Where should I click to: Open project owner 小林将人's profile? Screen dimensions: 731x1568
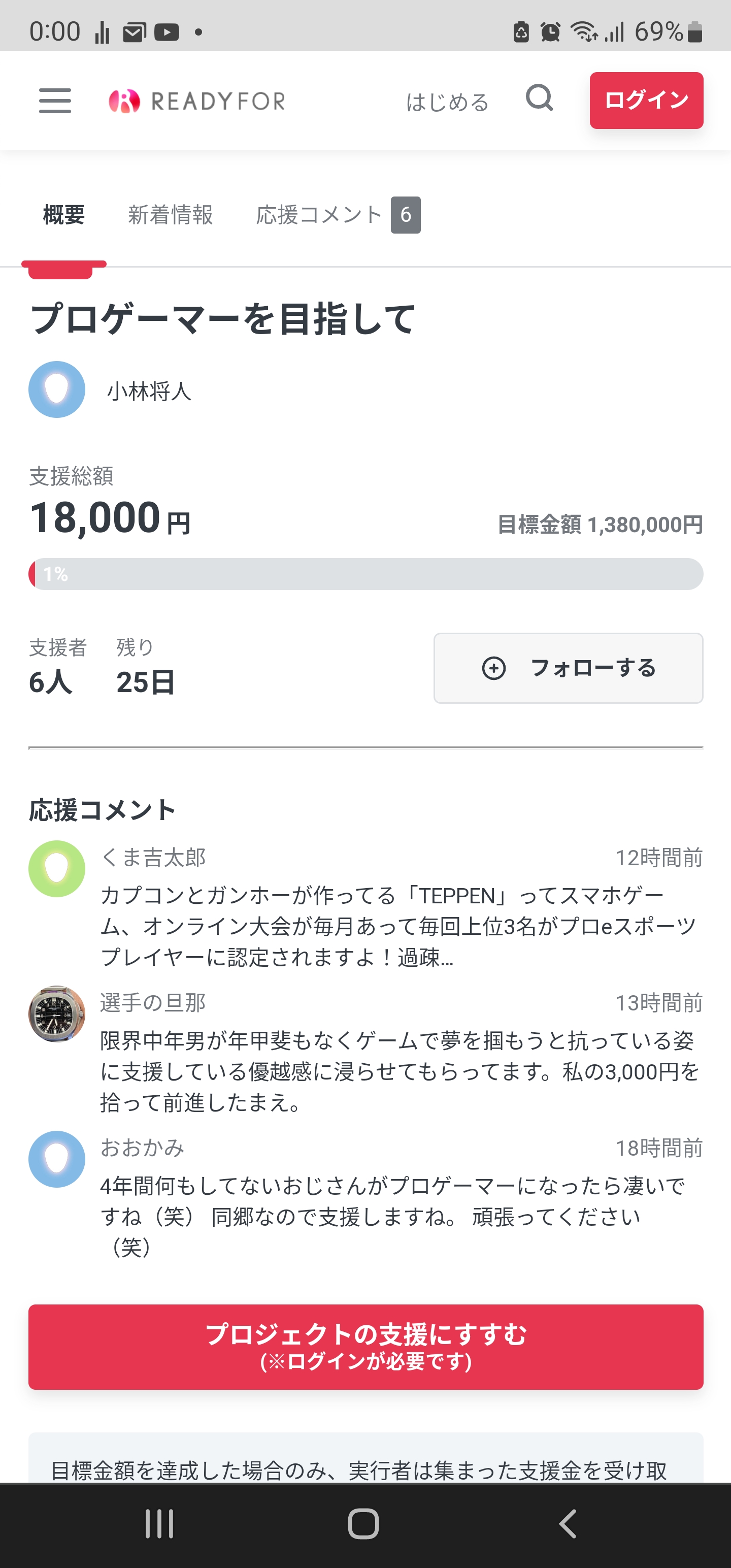pos(149,390)
